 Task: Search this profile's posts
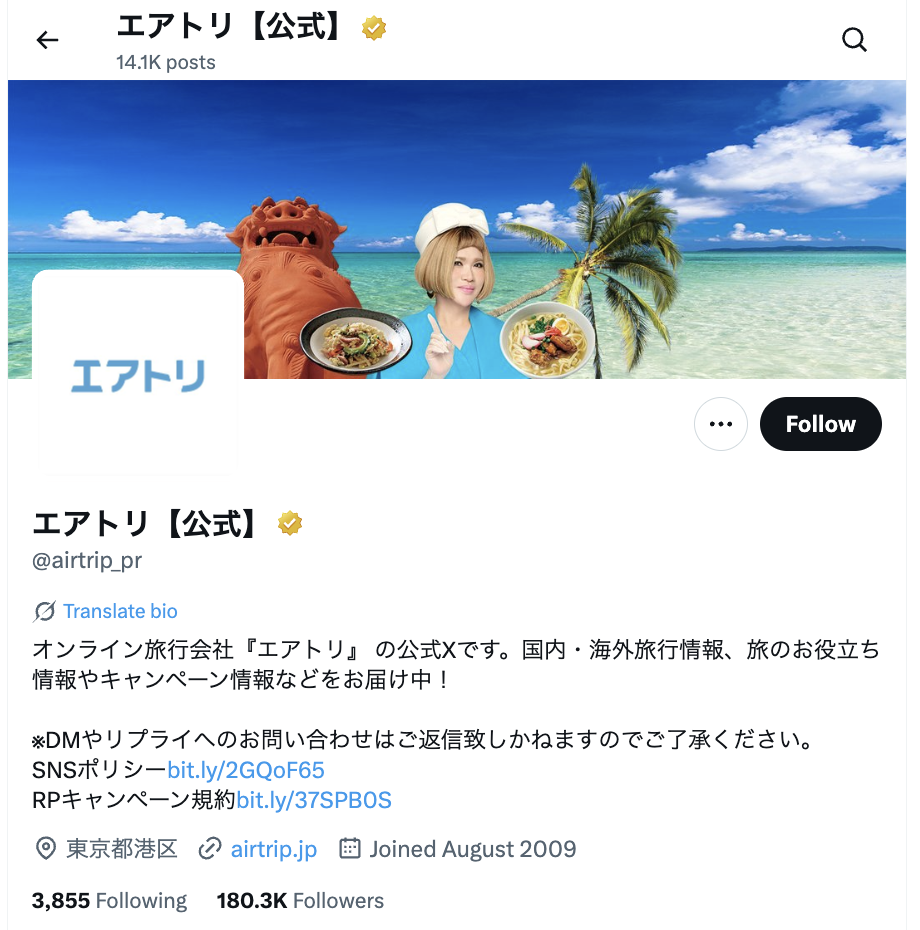click(854, 40)
